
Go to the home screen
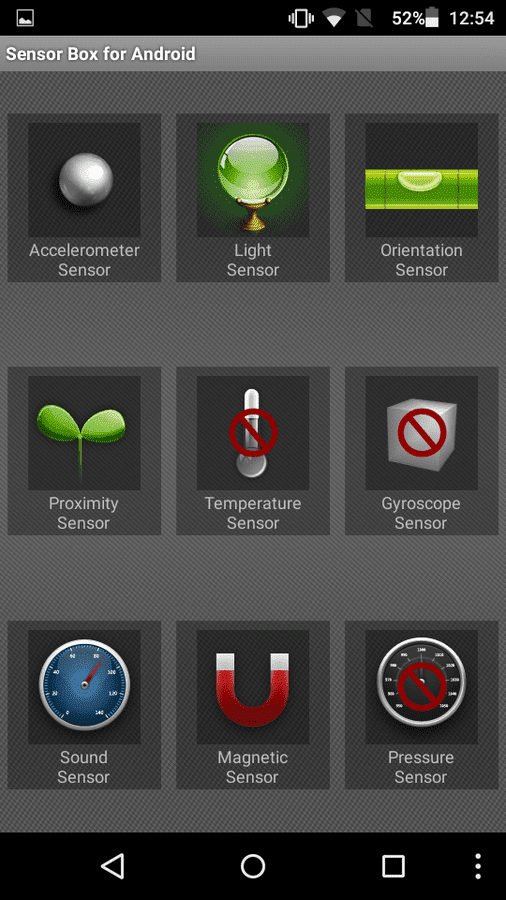[x=253, y=866]
